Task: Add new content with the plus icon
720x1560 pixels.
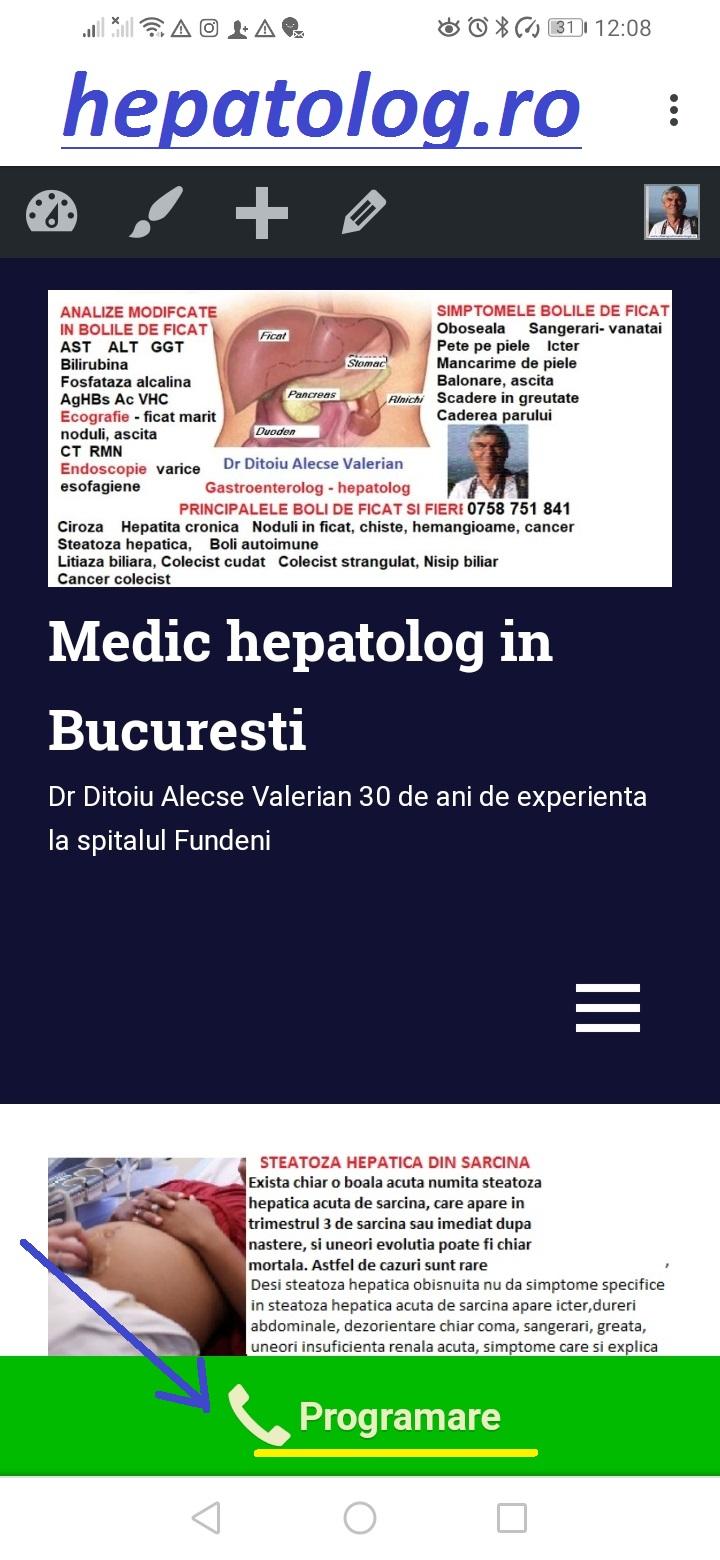Action: click(262, 212)
